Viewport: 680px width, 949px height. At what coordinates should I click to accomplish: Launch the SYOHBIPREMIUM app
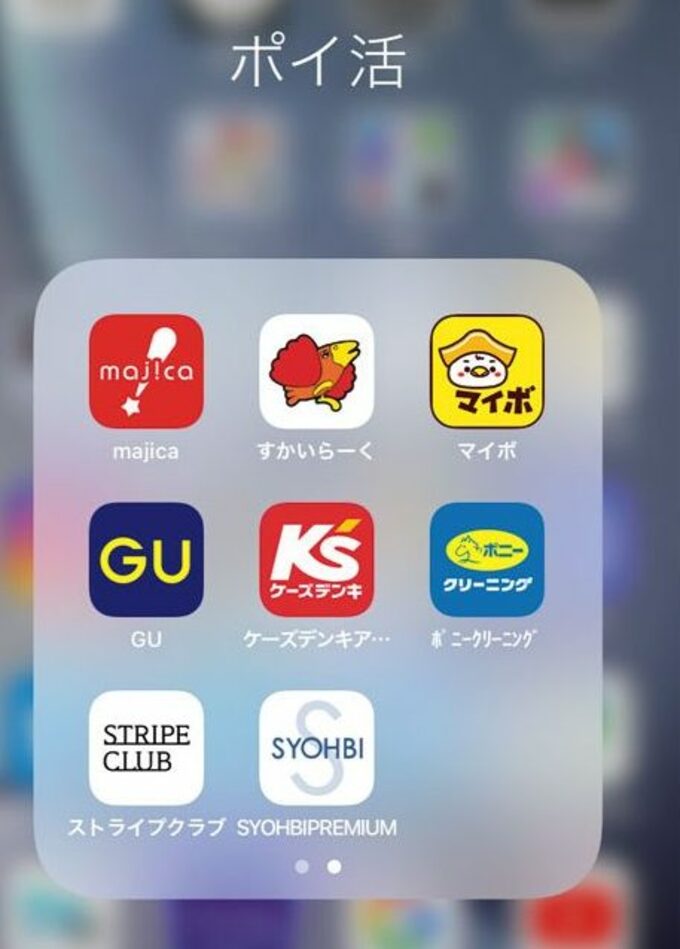(316, 747)
